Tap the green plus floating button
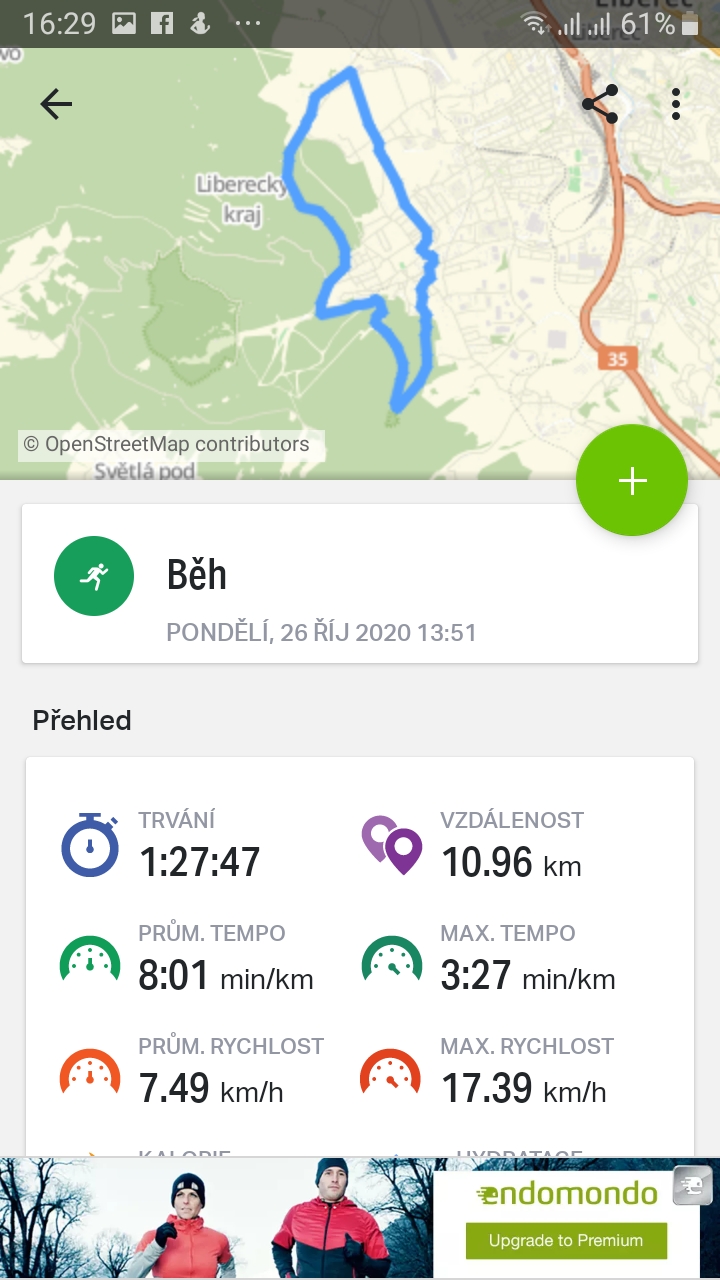This screenshot has width=720, height=1280. [x=632, y=481]
